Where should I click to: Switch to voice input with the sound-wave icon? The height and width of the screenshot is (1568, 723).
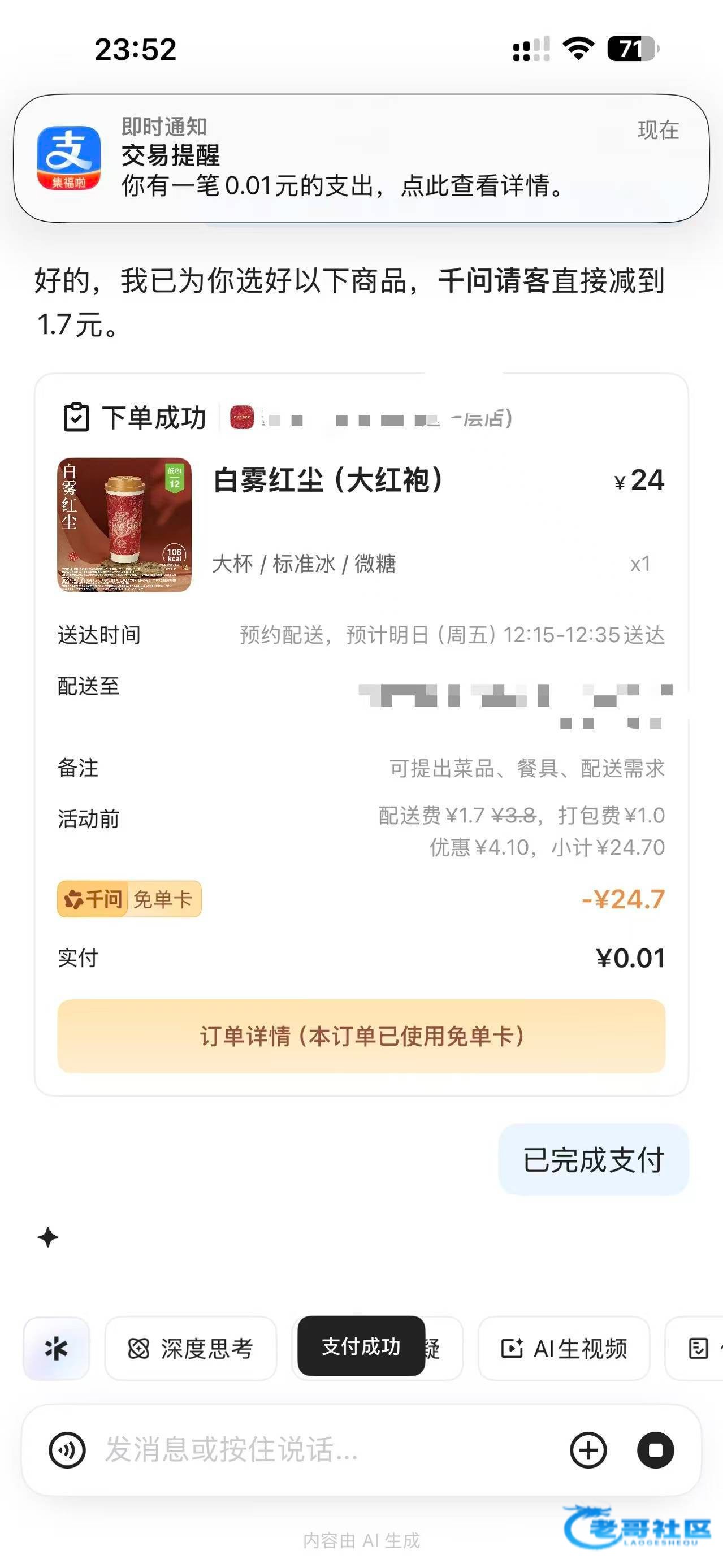coord(67,1450)
